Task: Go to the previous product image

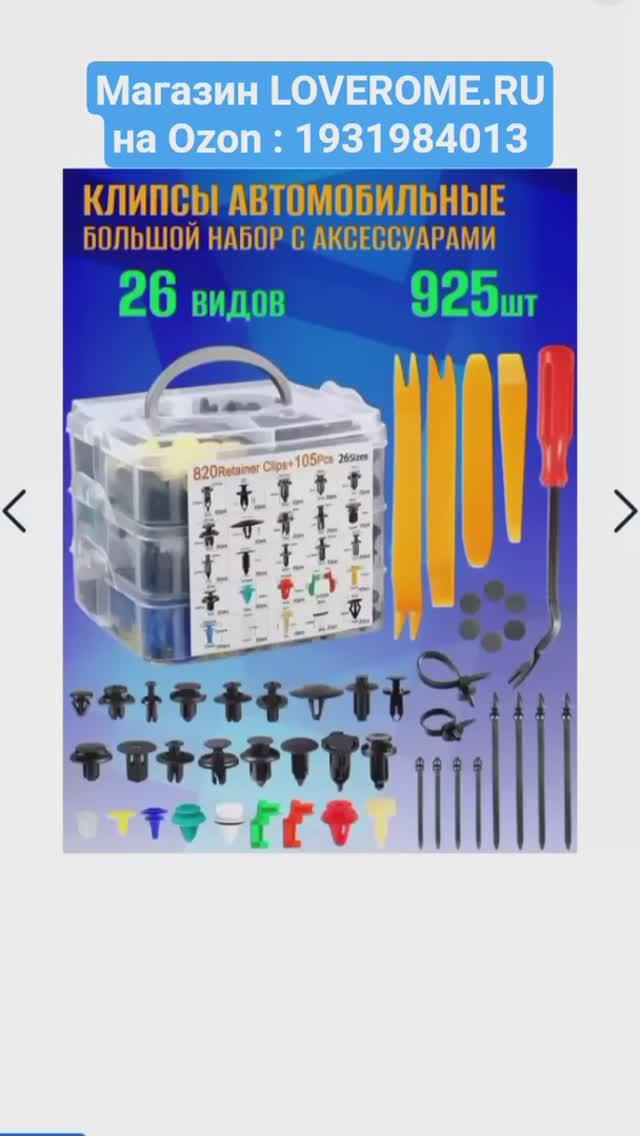Action: coord(14,511)
